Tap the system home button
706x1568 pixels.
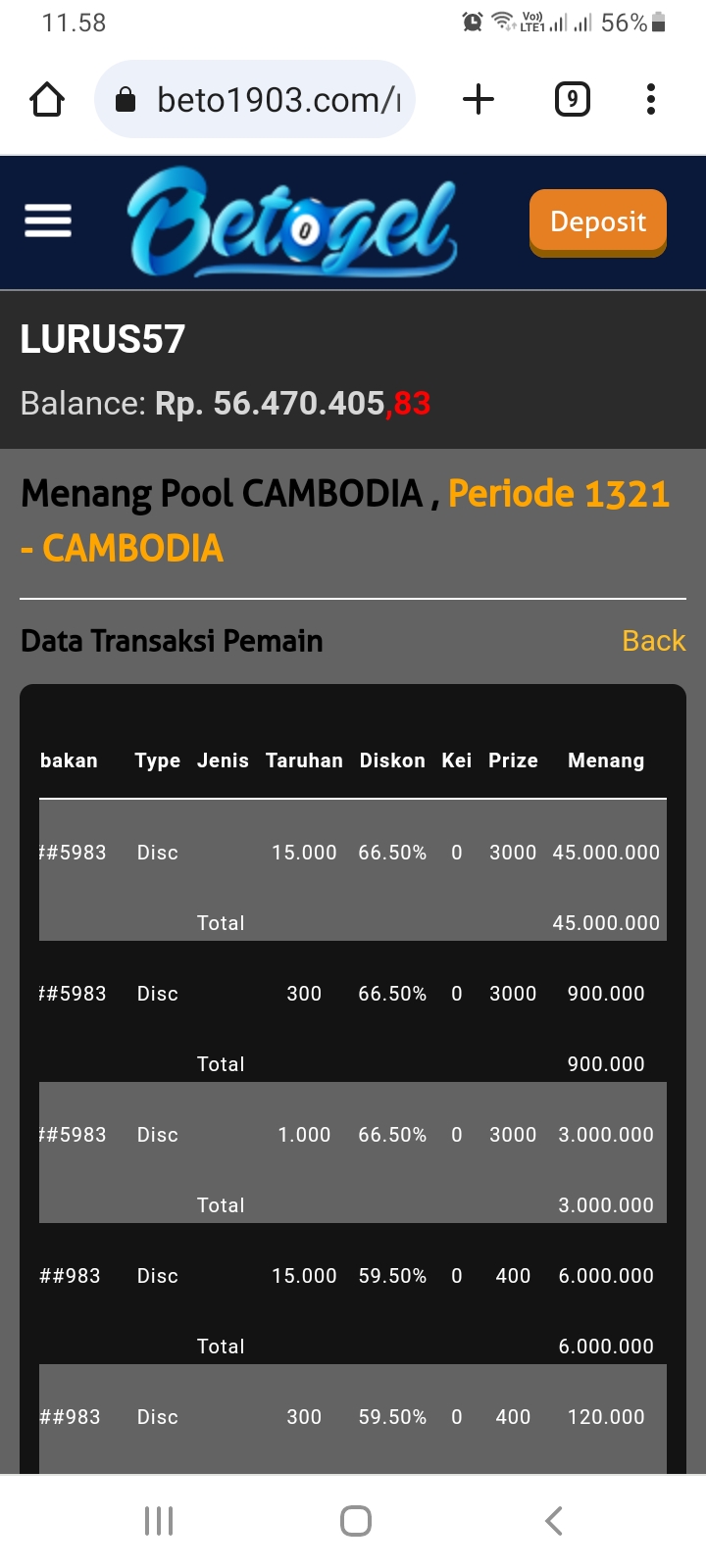pos(355,1521)
